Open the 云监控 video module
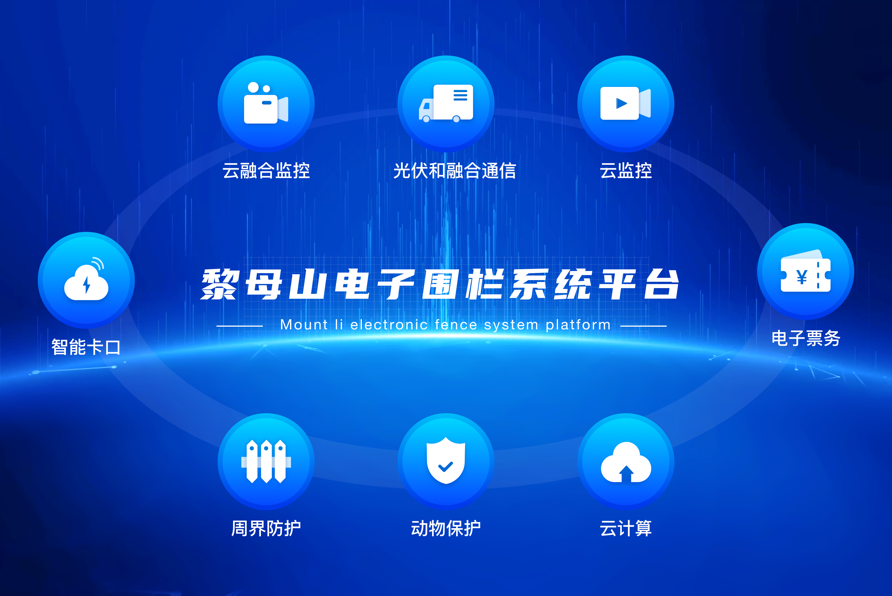The height and width of the screenshot is (596, 892). [x=625, y=104]
